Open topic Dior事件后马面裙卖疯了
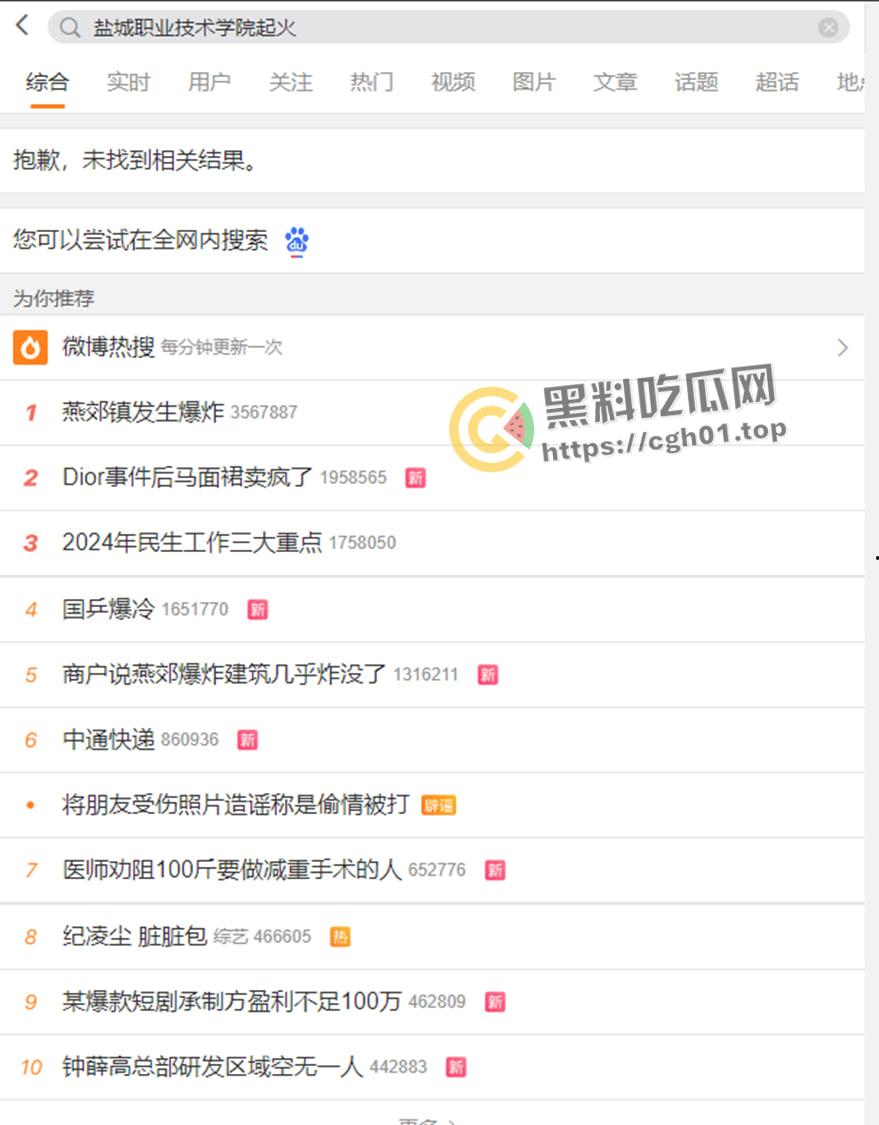879x1125 pixels. [x=188, y=477]
